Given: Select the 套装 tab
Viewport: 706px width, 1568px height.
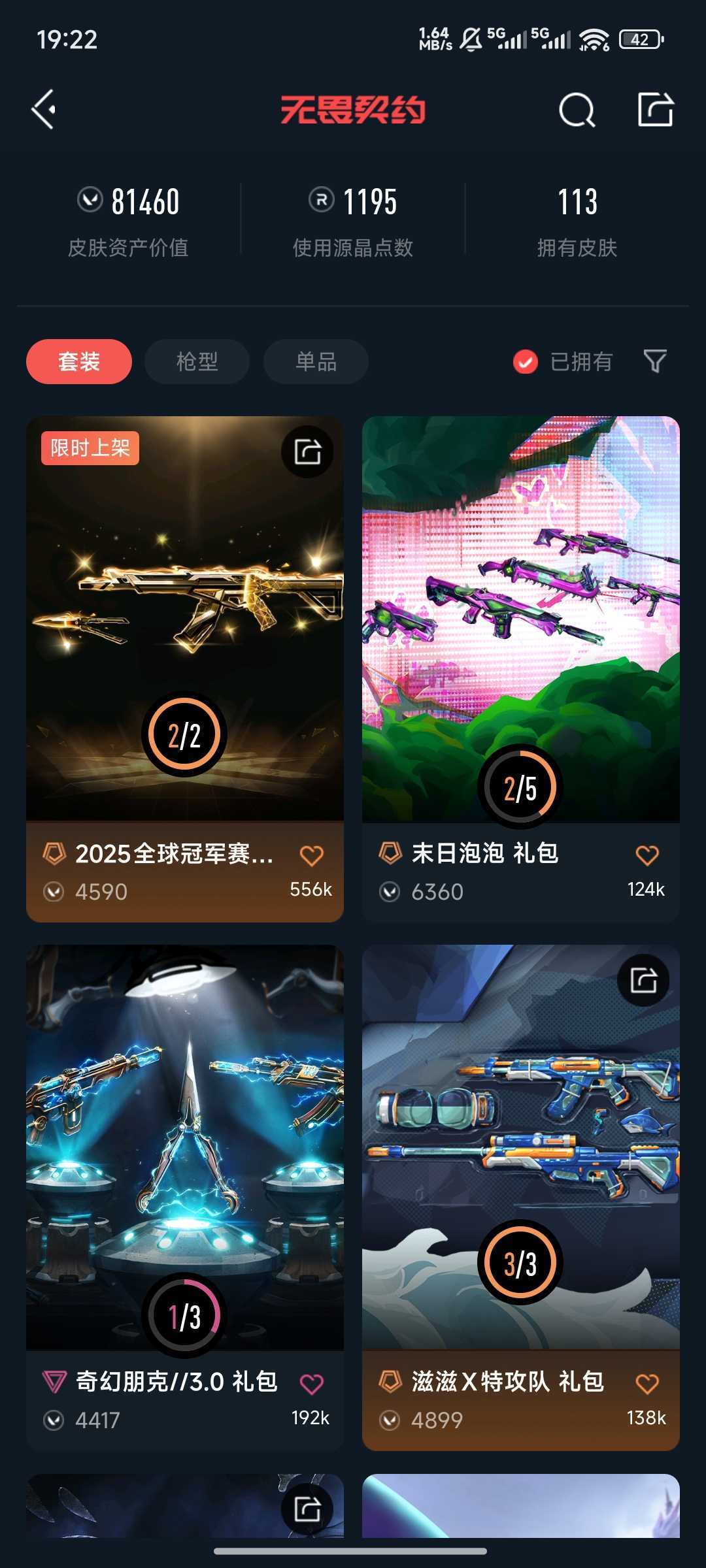Looking at the screenshot, I should pyautogui.click(x=79, y=361).
